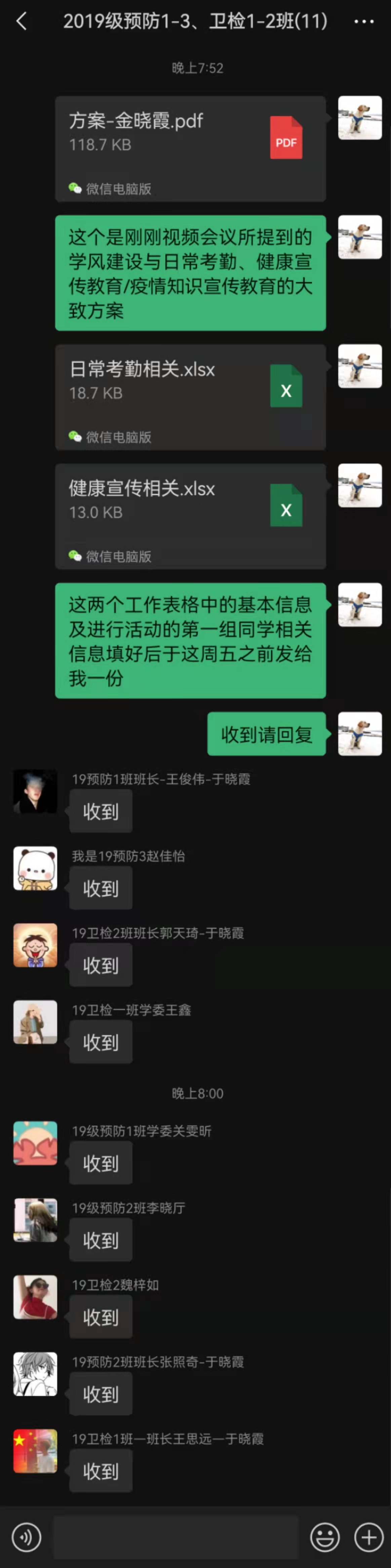Image resolution: width=391 pixels, height=1568 pixels.
Task: Tap avatar of 19级预防2班李晓厅
Action: point(35,1220)
